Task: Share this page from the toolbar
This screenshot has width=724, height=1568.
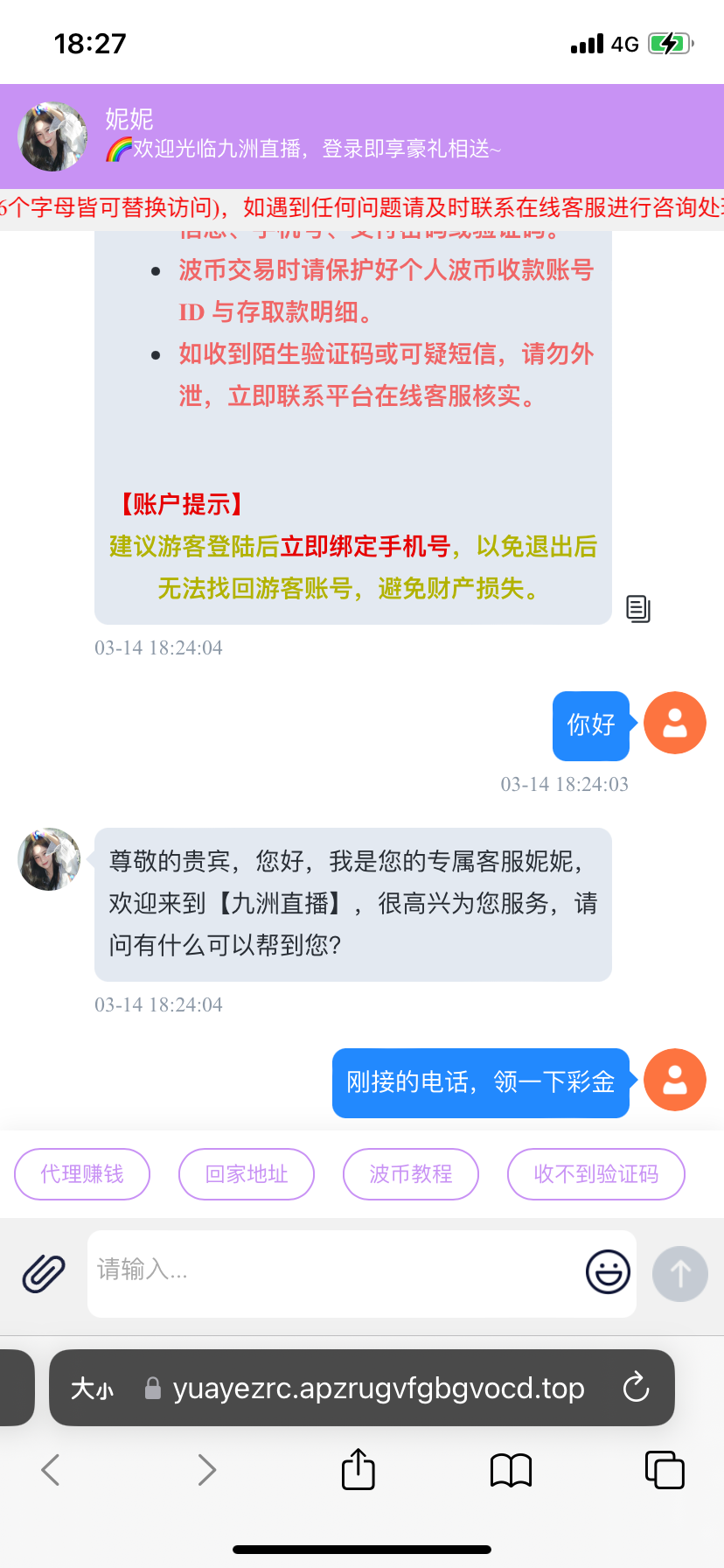Action: [359, 1468]
